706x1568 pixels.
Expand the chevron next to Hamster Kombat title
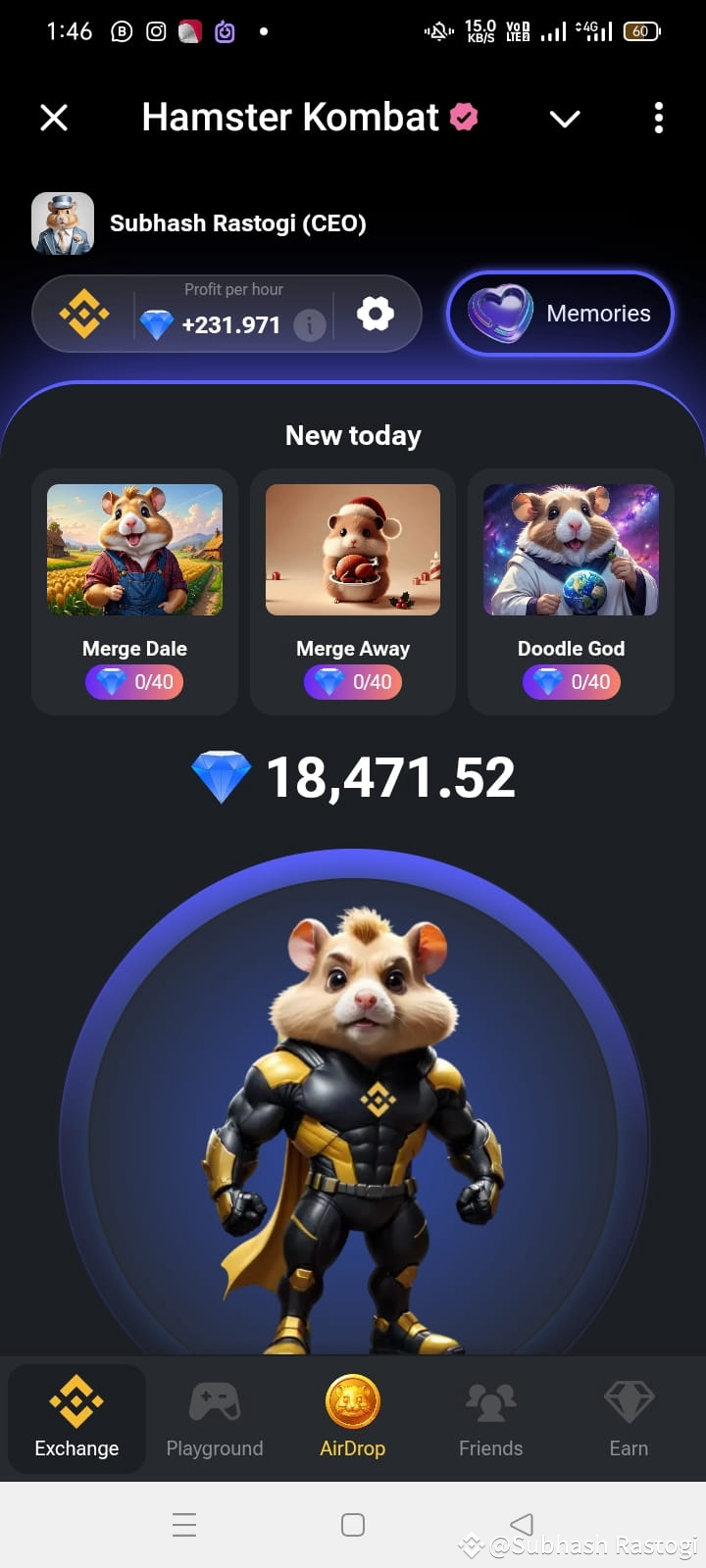pos(565,120)
